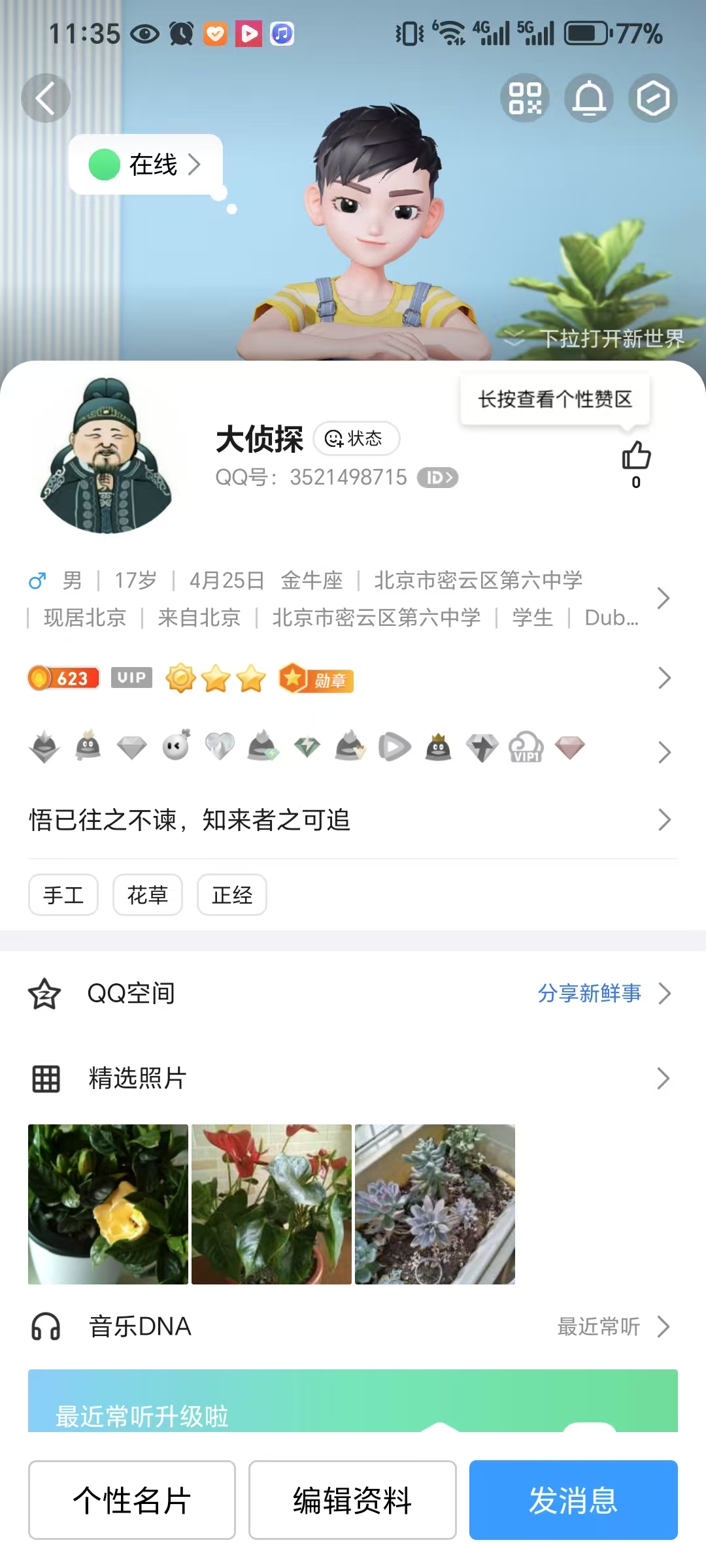Open QQ空间
Viewport: 706px width, 1568px height.
pos(353,993)
